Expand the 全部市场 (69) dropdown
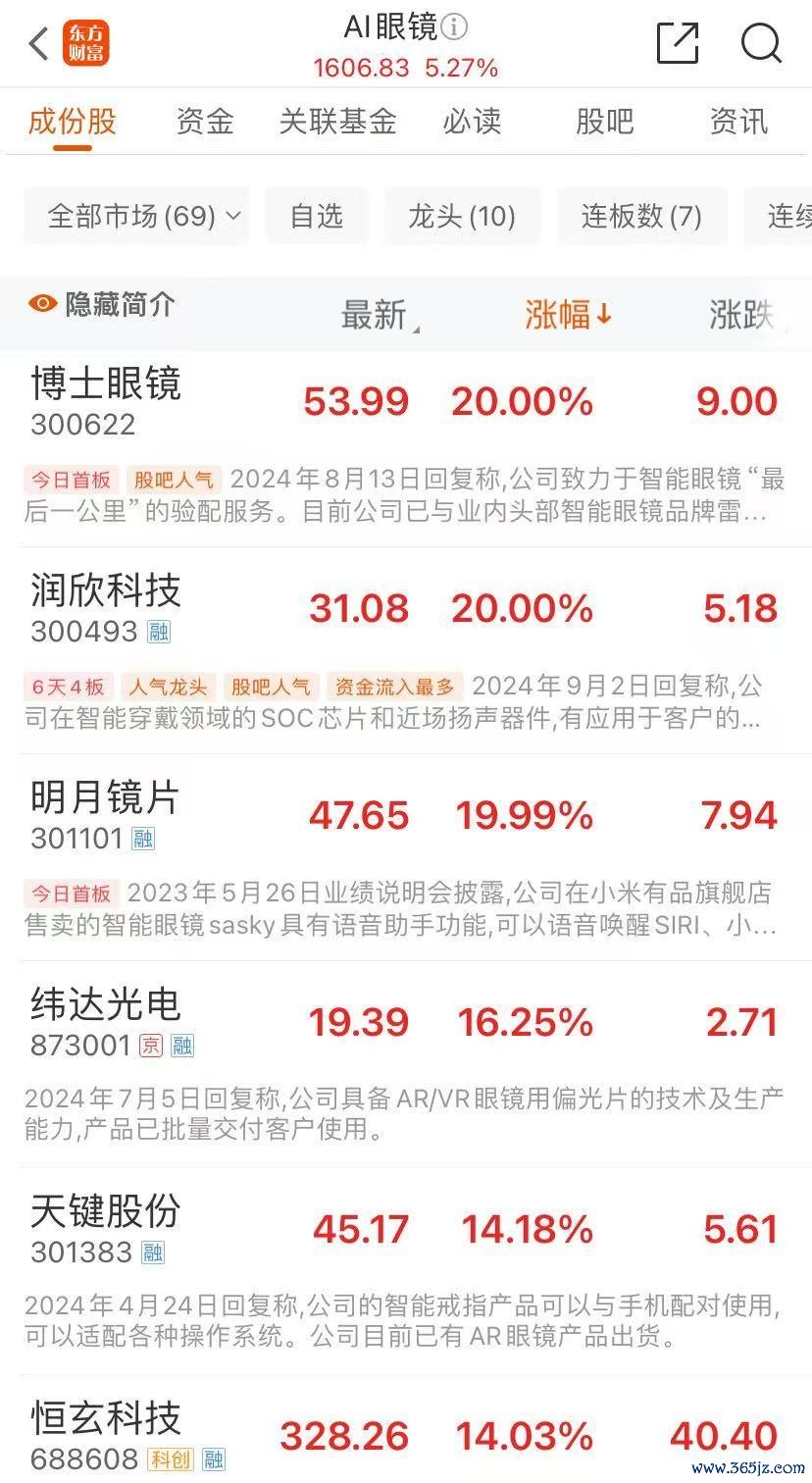This screenshot has width=812, height=1483. [x=136, y=216]
